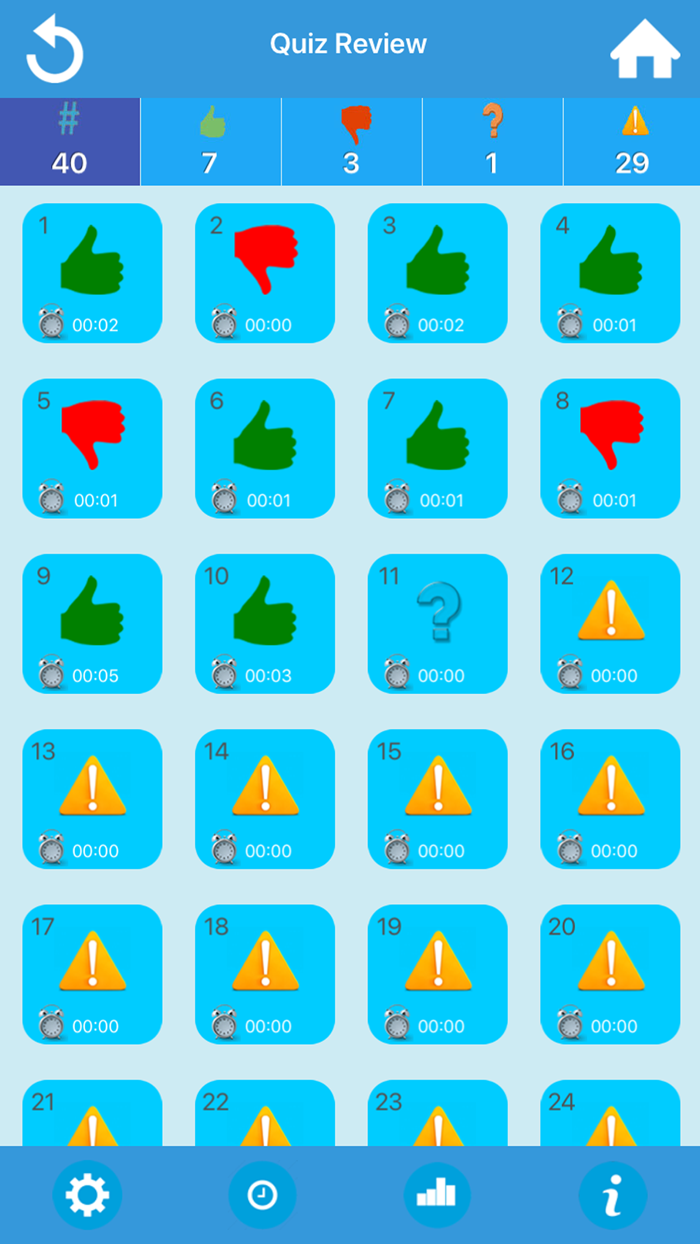
Task: Select question 15 tile
Action: point(438,798)
